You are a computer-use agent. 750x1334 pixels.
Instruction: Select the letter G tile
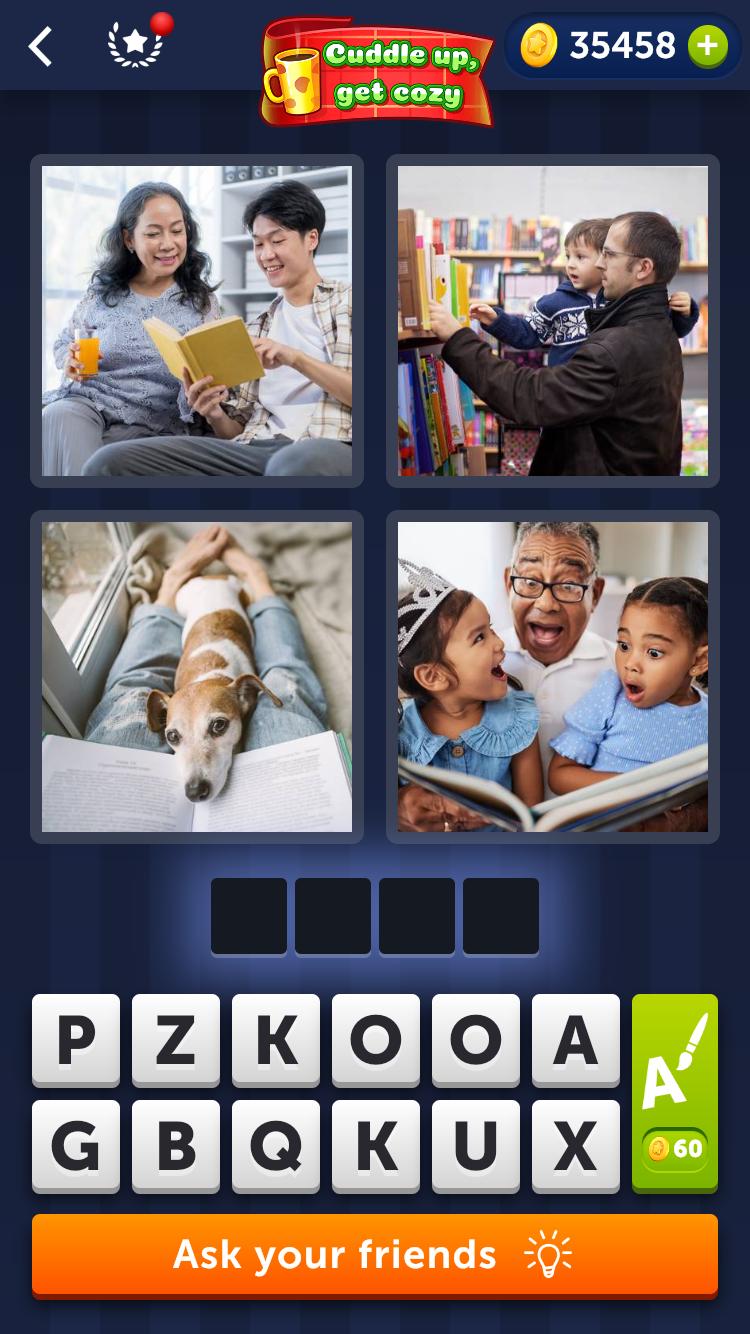pyautogui.click(x=76, y=1146)
